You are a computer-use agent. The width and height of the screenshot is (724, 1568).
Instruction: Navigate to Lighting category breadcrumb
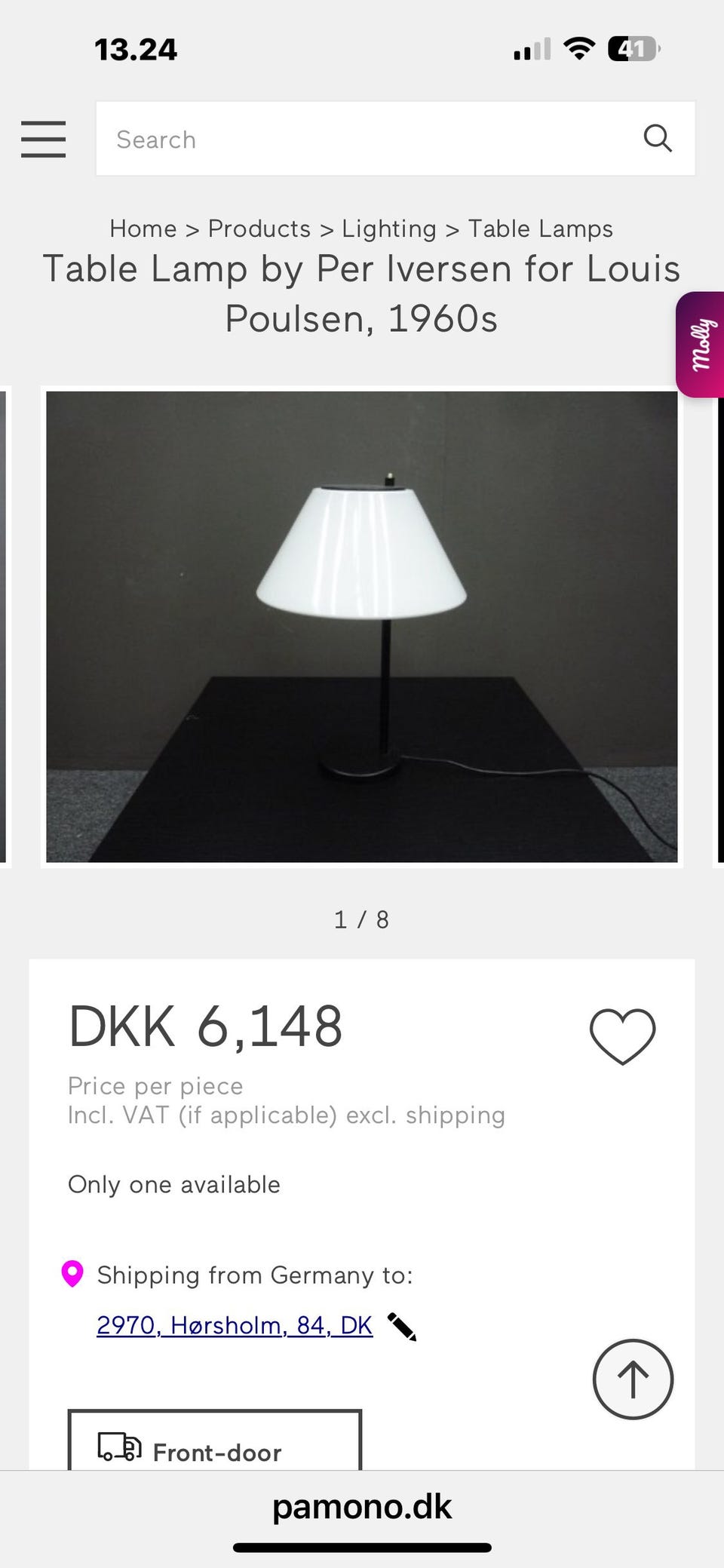coord(388,229)
